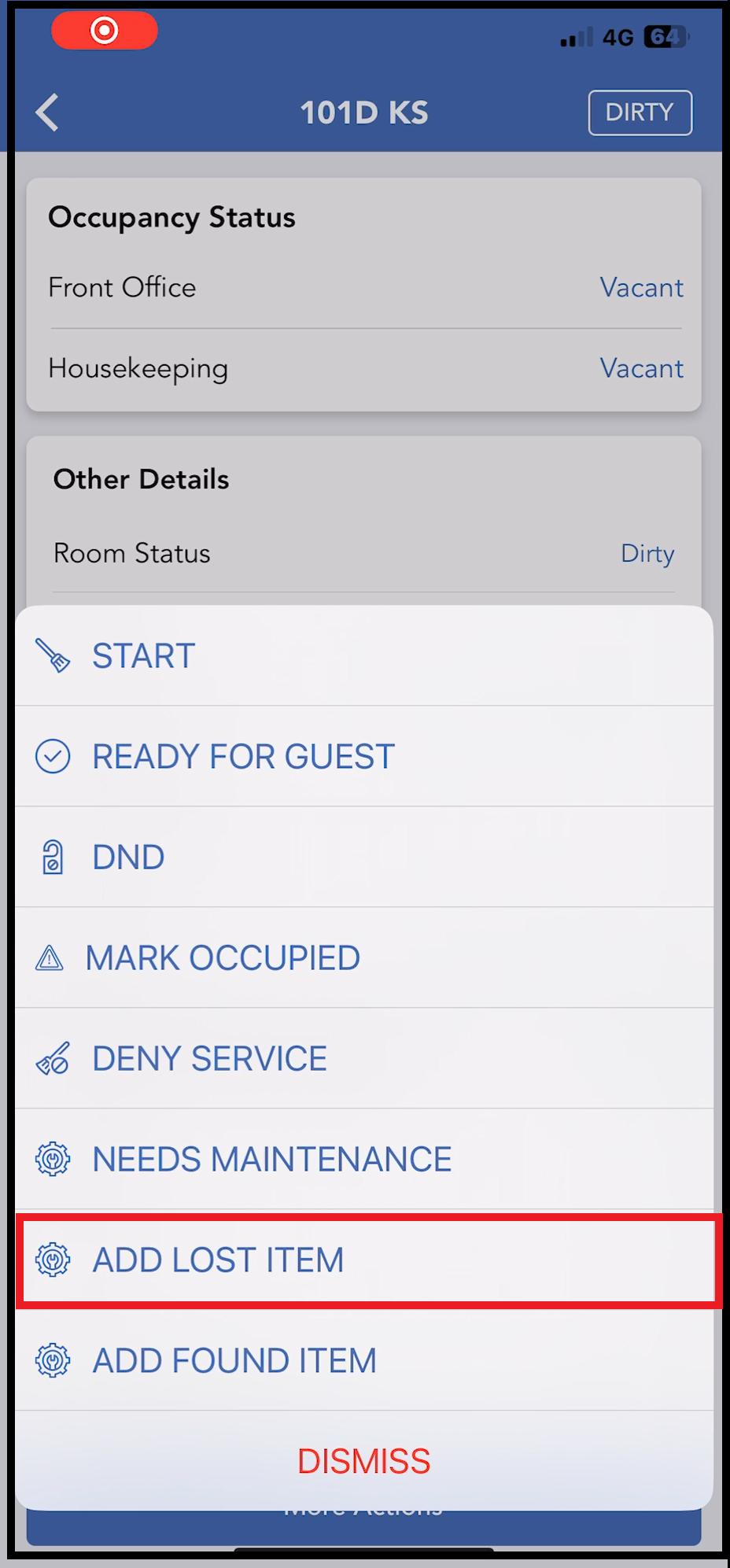Tap the gear icon next to NEEDS MAINTENANCE
The width and height of the screenshot is (730, 1568).
tap(50, 1158)
